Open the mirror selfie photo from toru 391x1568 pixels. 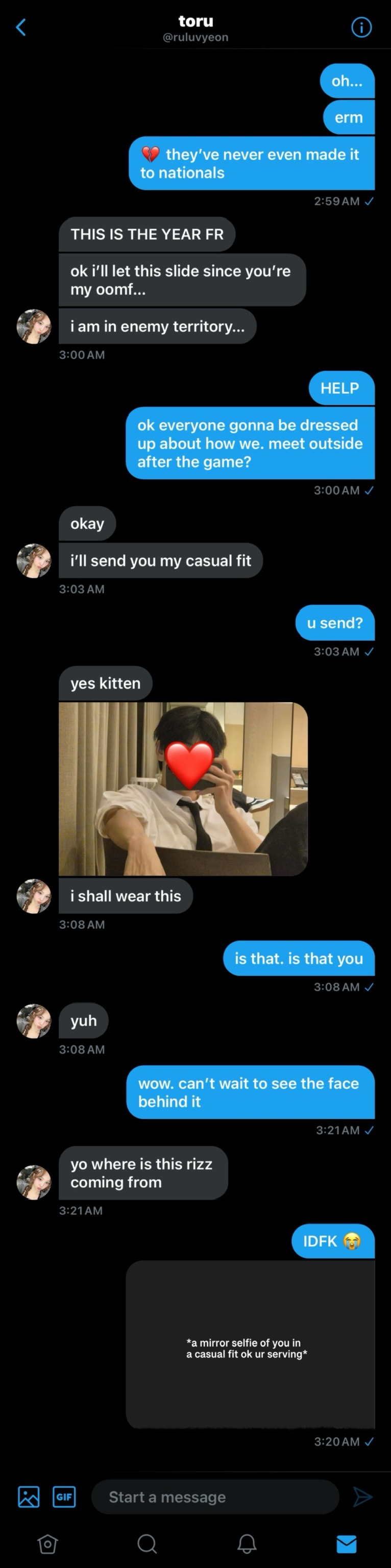pyautogui.click(x=183, y=788)
